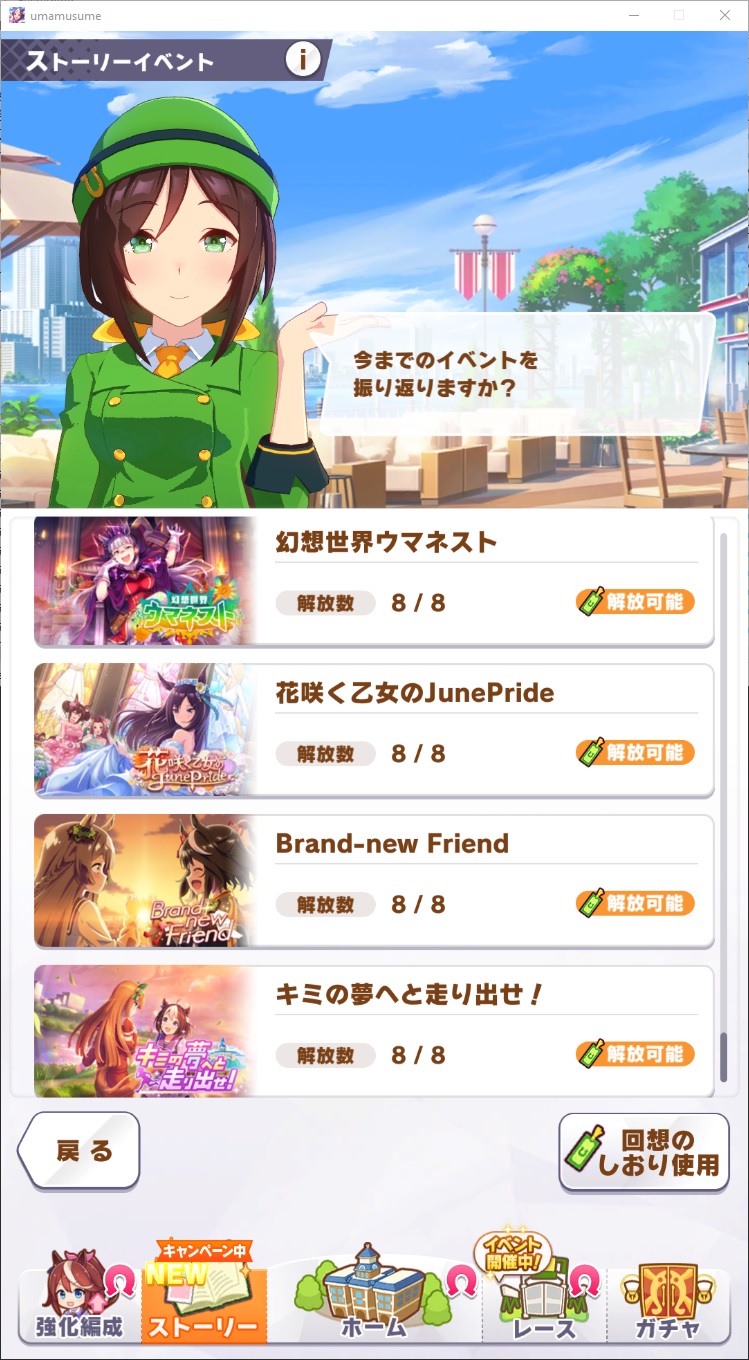Use the 回想のしおり使用 button
The width and height of the screenshot is (749, 1360).
point(644,1153)
